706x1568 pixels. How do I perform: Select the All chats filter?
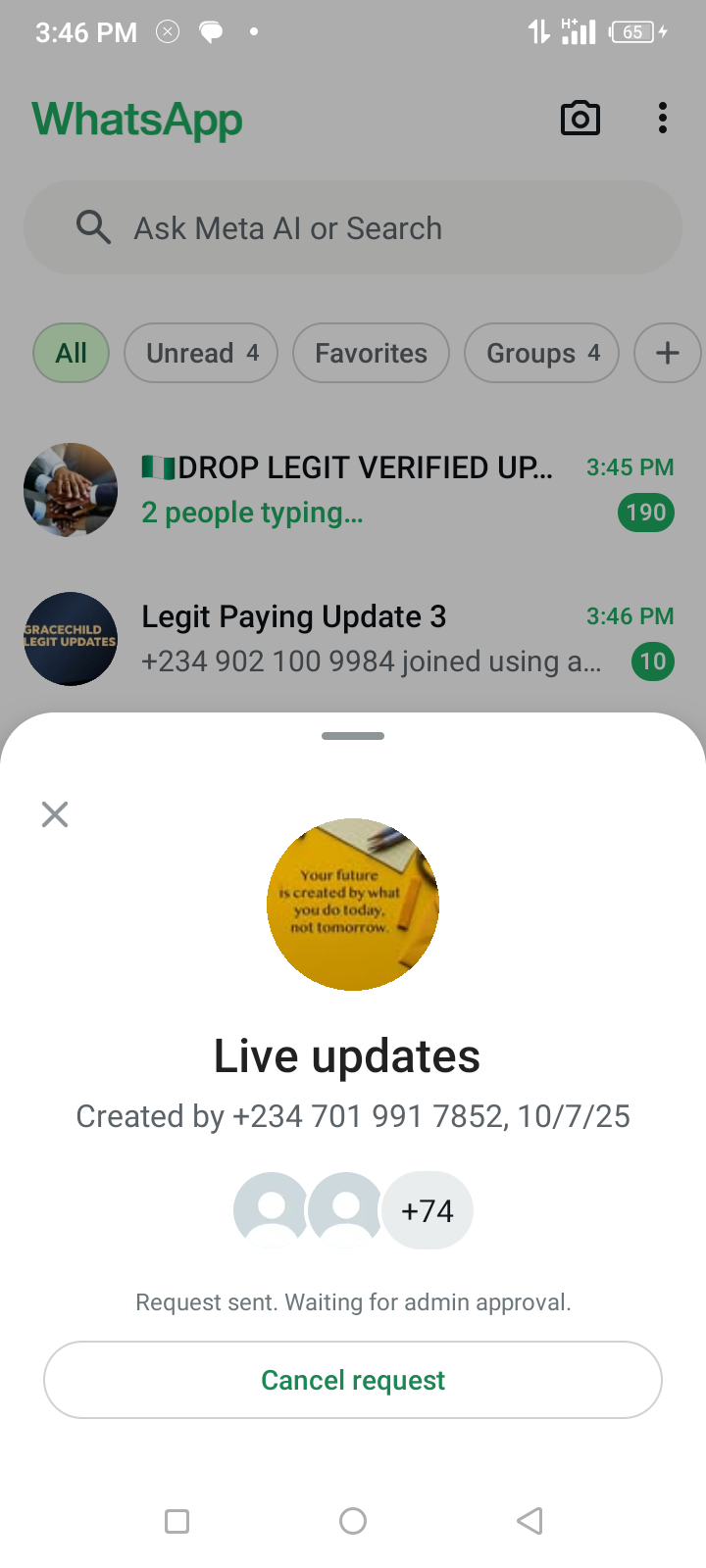[72, 353]
